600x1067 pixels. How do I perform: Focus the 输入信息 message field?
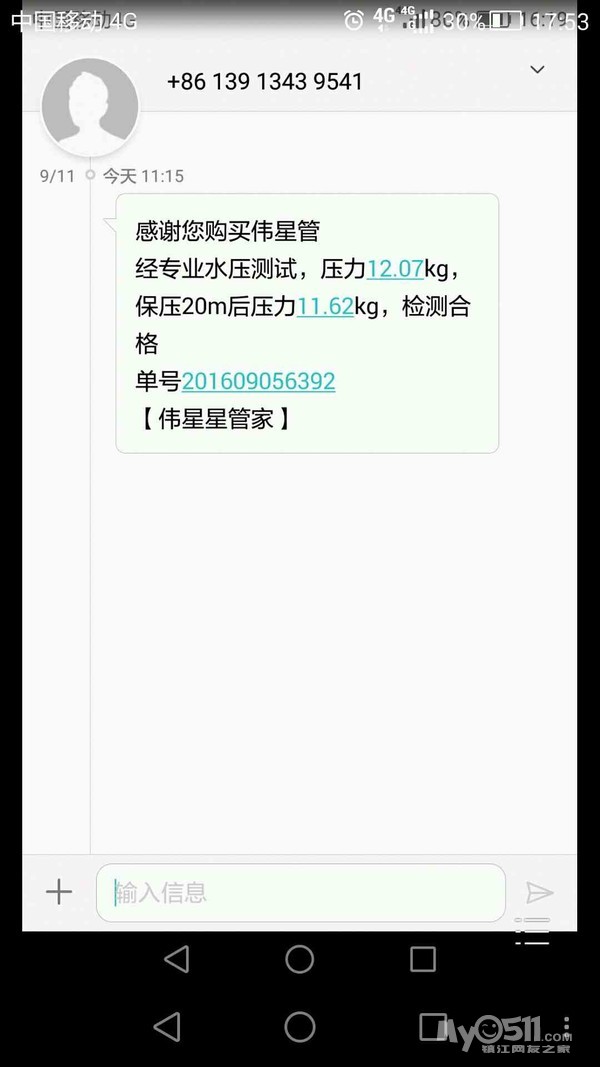(300, 892)
